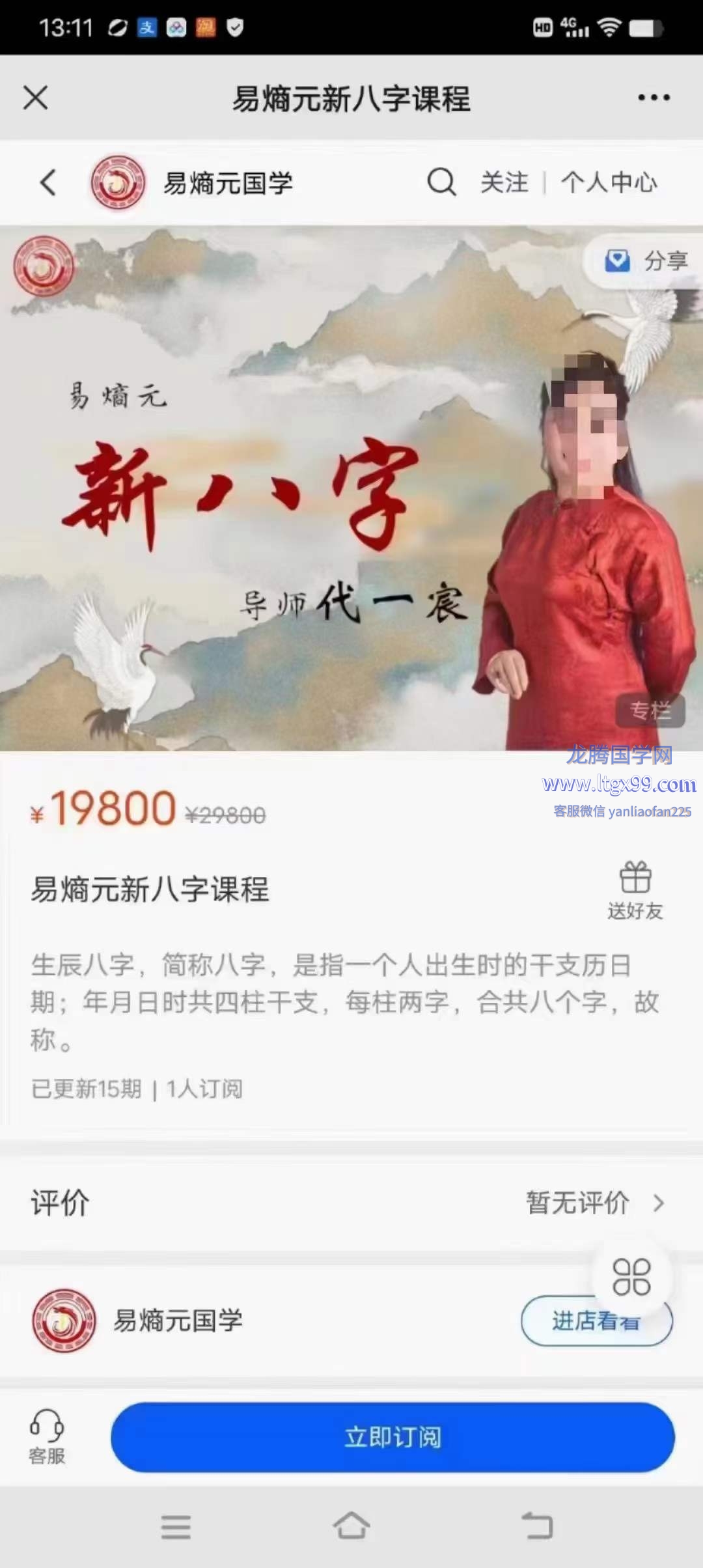The image size is (703, 1568).
Task: Close the 易熵元新八字课程 page
Action: [x=36, y=98]
